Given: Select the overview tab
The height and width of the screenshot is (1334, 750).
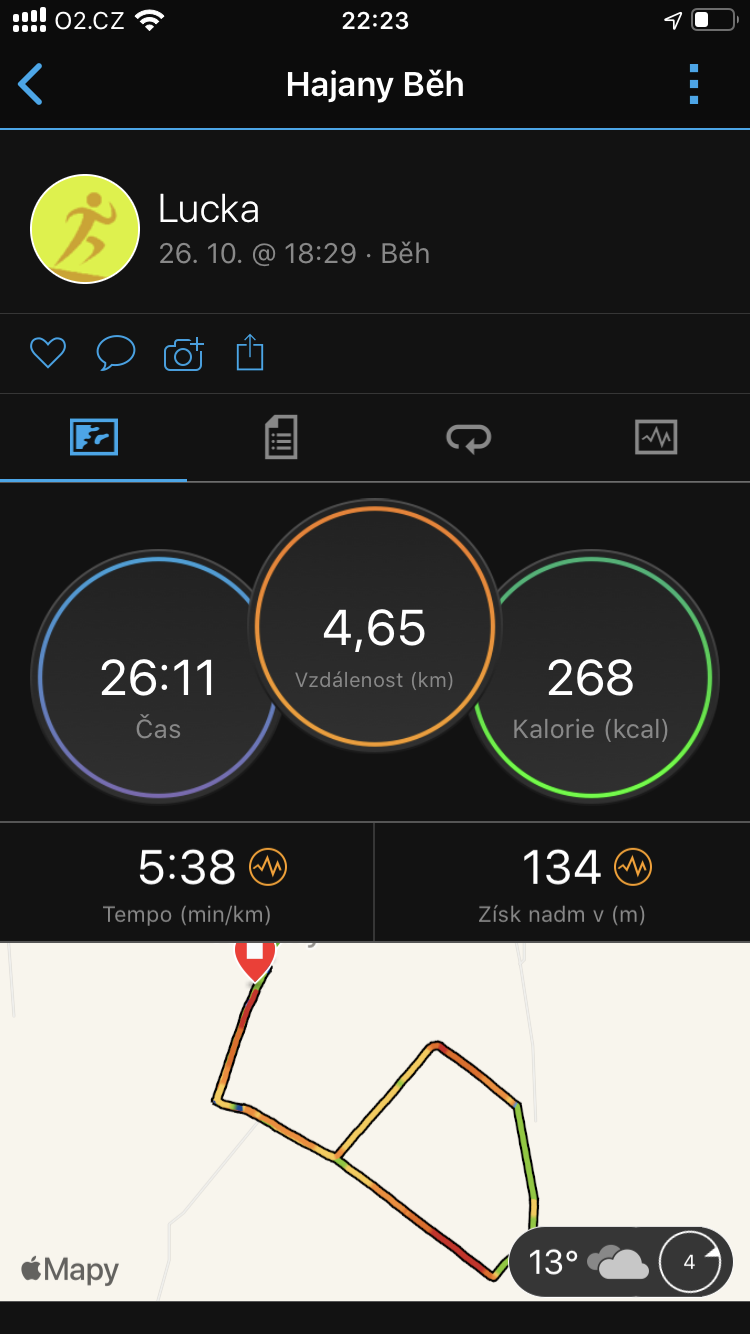Looking at the screenshot, I should tap(94, 438).
